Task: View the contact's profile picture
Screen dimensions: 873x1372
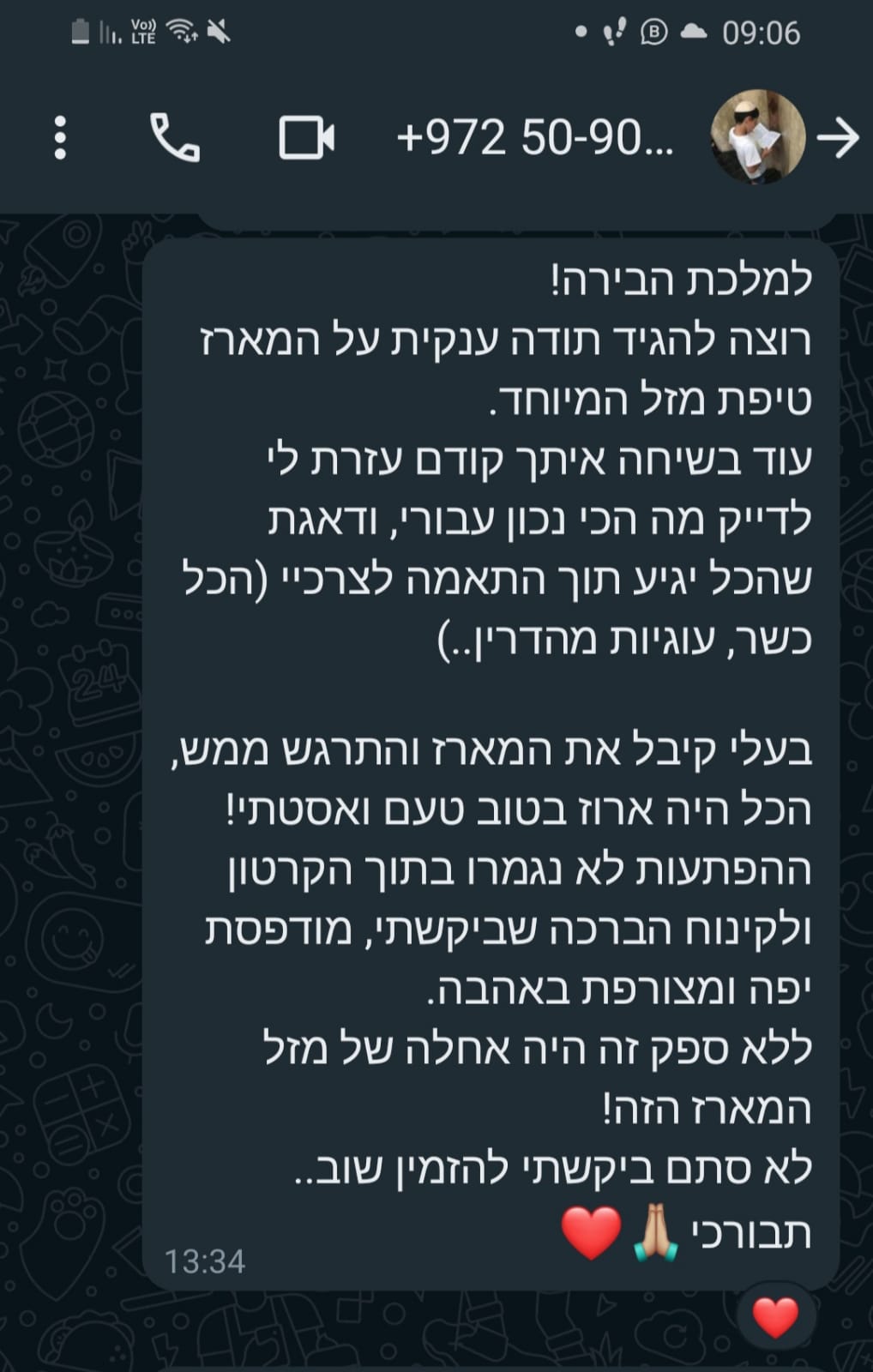Action: coord(758,136)
